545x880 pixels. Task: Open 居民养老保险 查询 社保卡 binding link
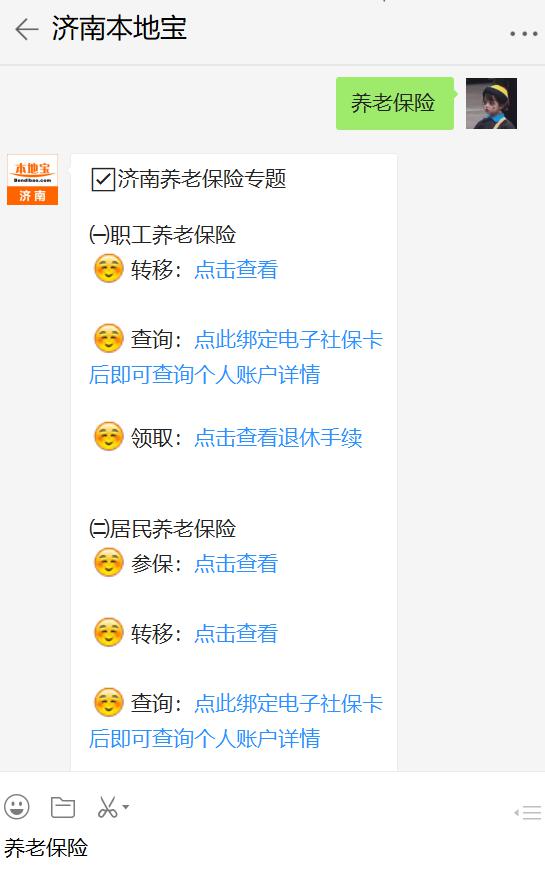(x=236, y=721)
